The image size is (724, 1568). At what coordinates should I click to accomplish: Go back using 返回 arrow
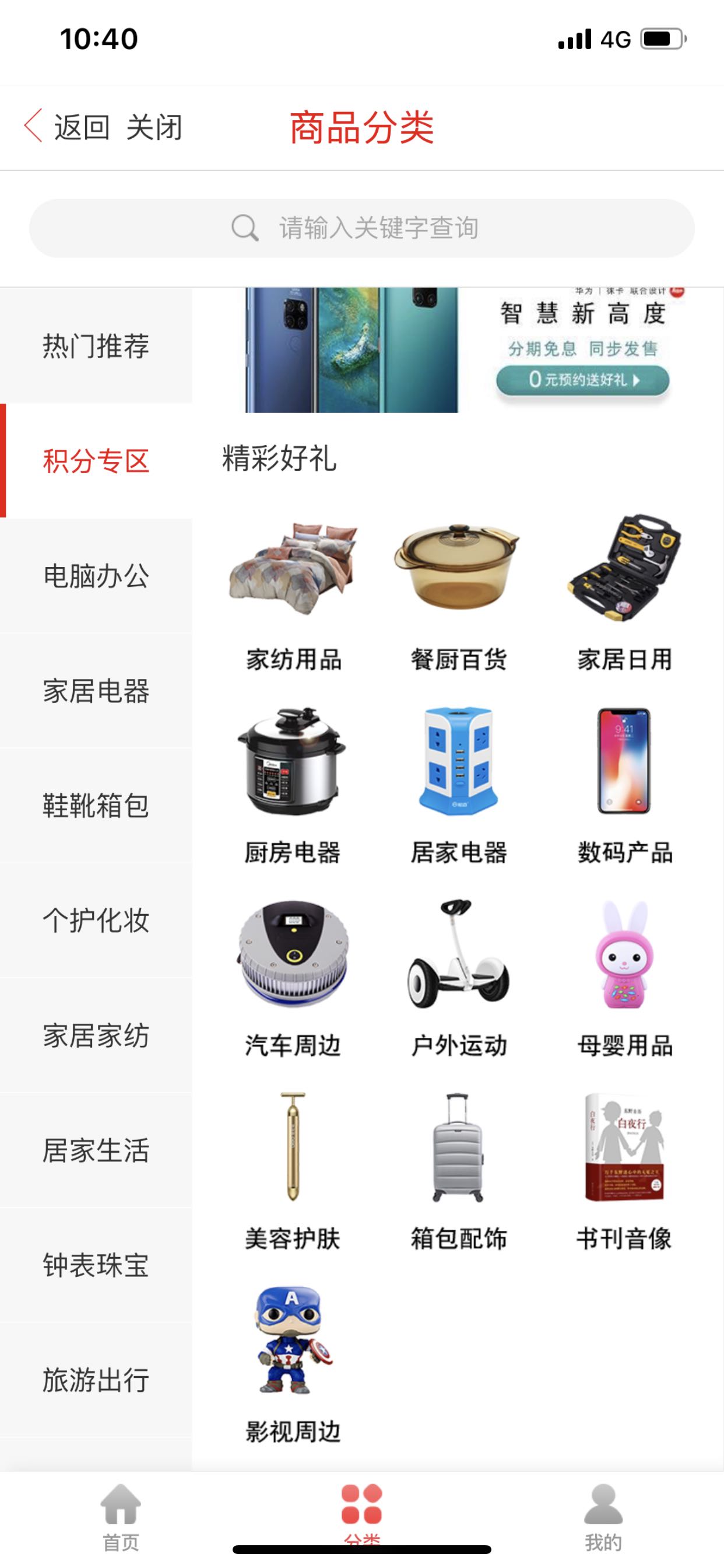point(66,128)
